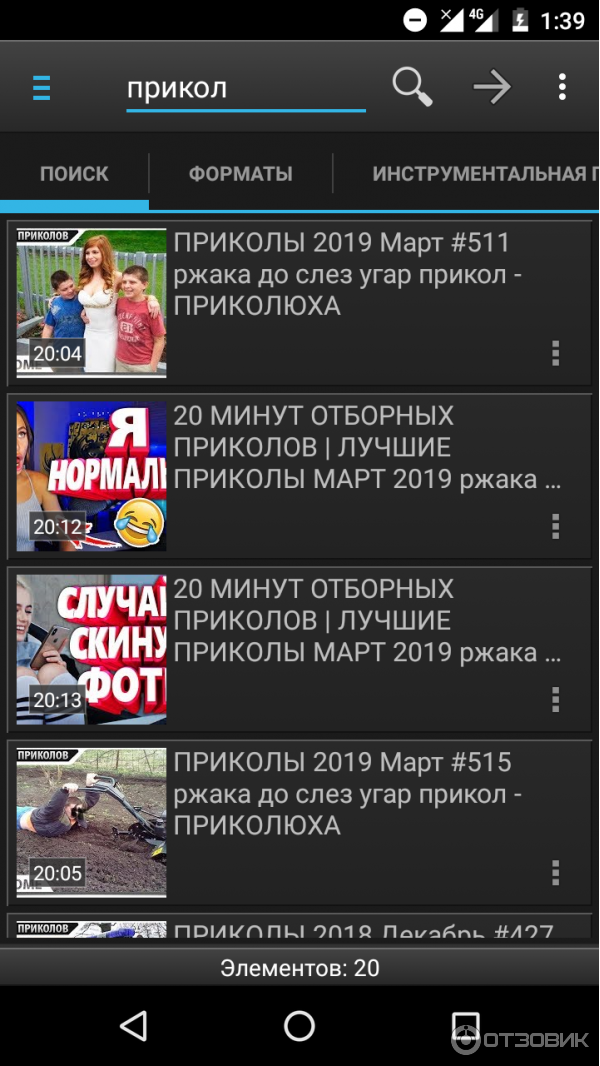Viewport: 600px width, 1066px height.
Task: Open video ПРИКОЛЫ 2019 Март #515
Action: click(340, 794)
